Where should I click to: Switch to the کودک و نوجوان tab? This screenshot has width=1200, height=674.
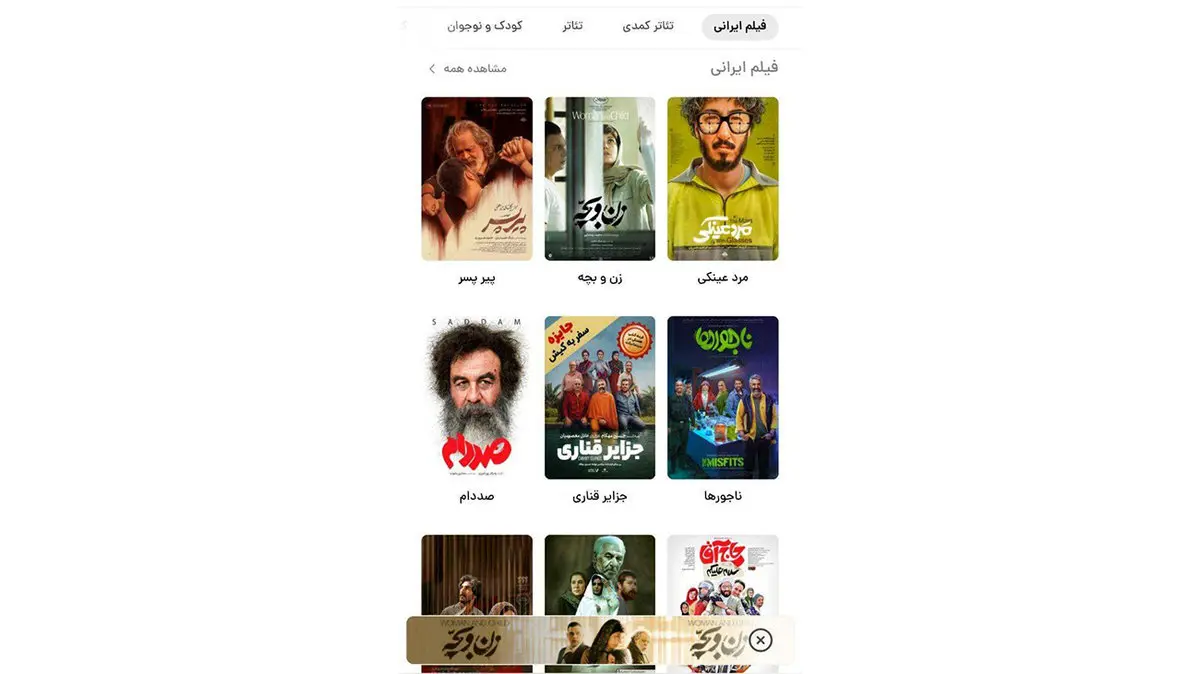pyautogui.click(x=485, y=26)
